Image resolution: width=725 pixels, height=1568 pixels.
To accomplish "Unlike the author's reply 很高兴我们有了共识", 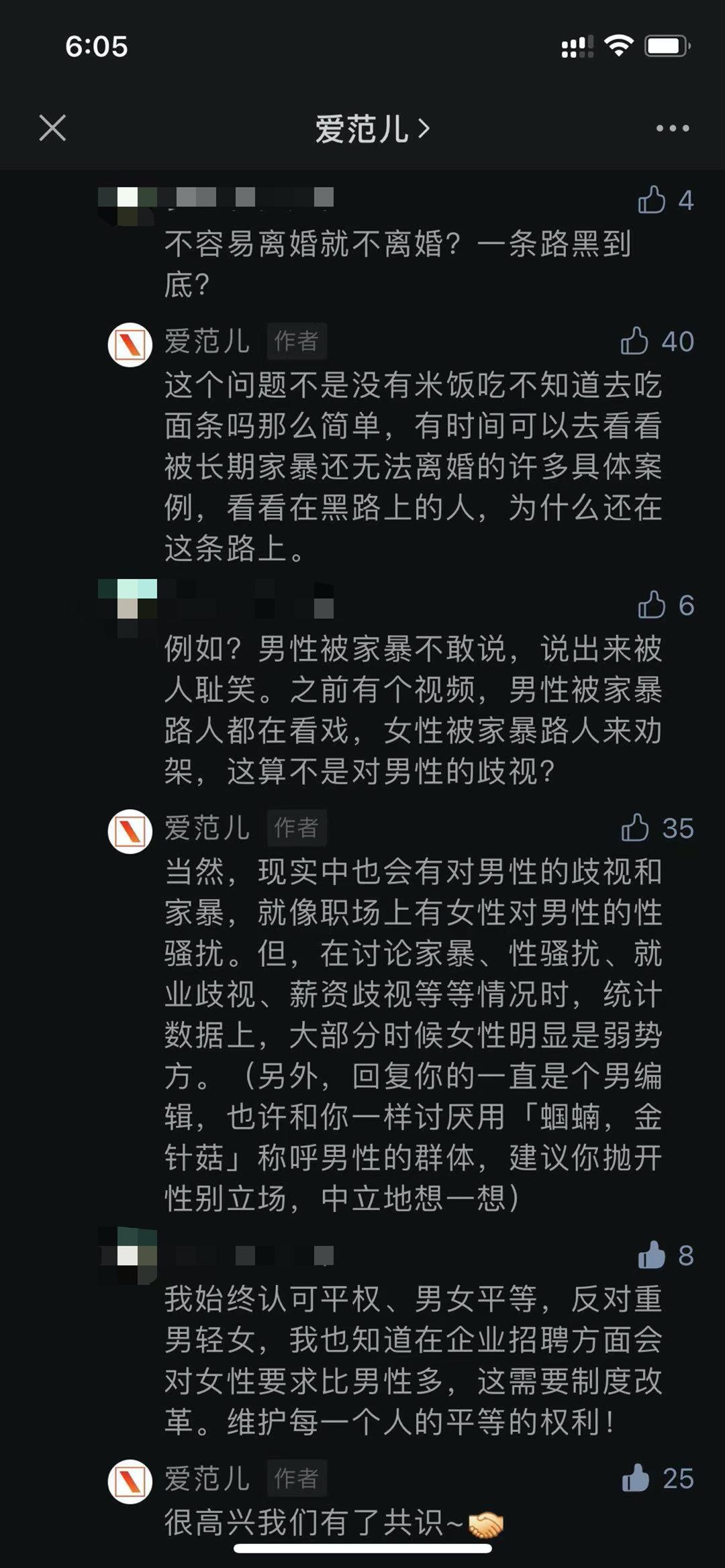I will pyautogui.click(x=635, y=1478).
